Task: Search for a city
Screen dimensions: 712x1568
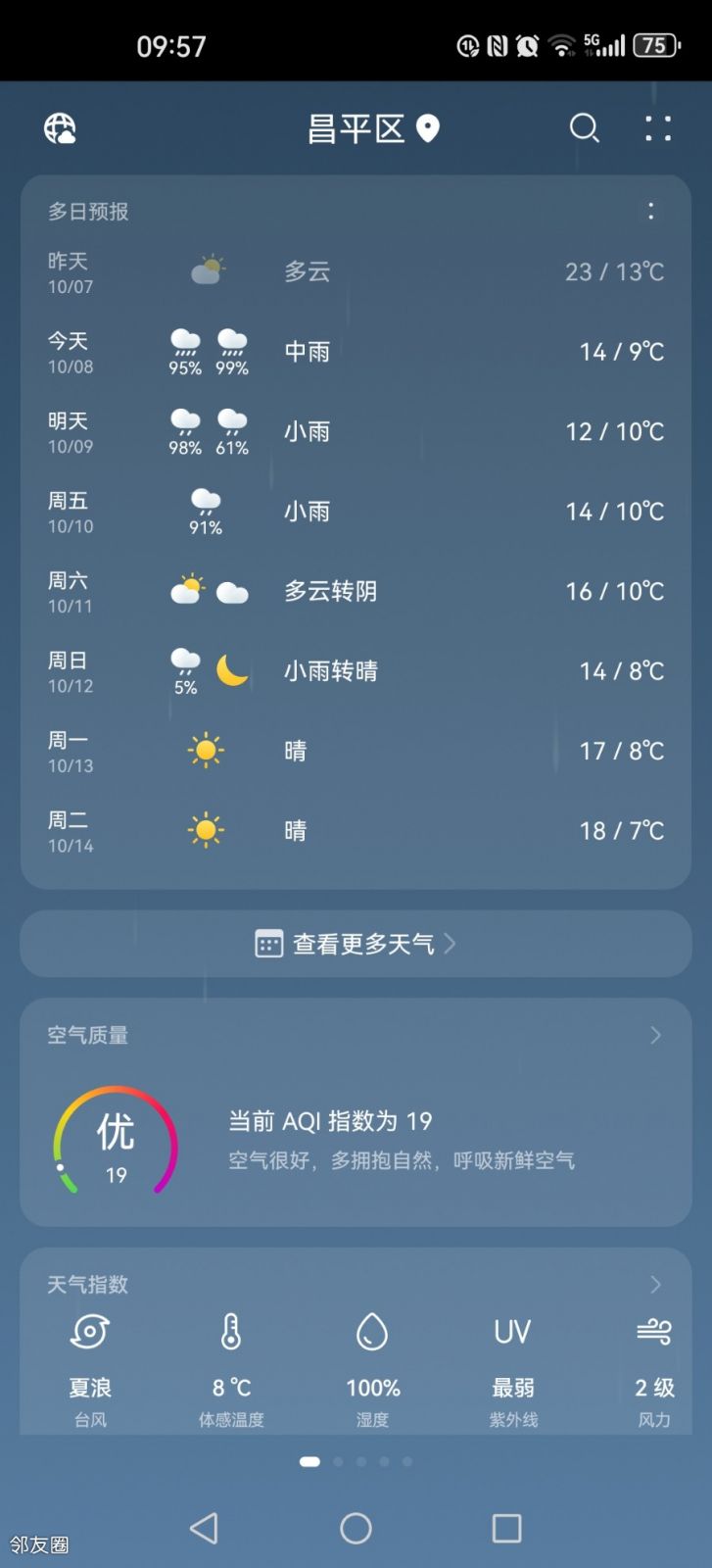Action: pos(585,128)
